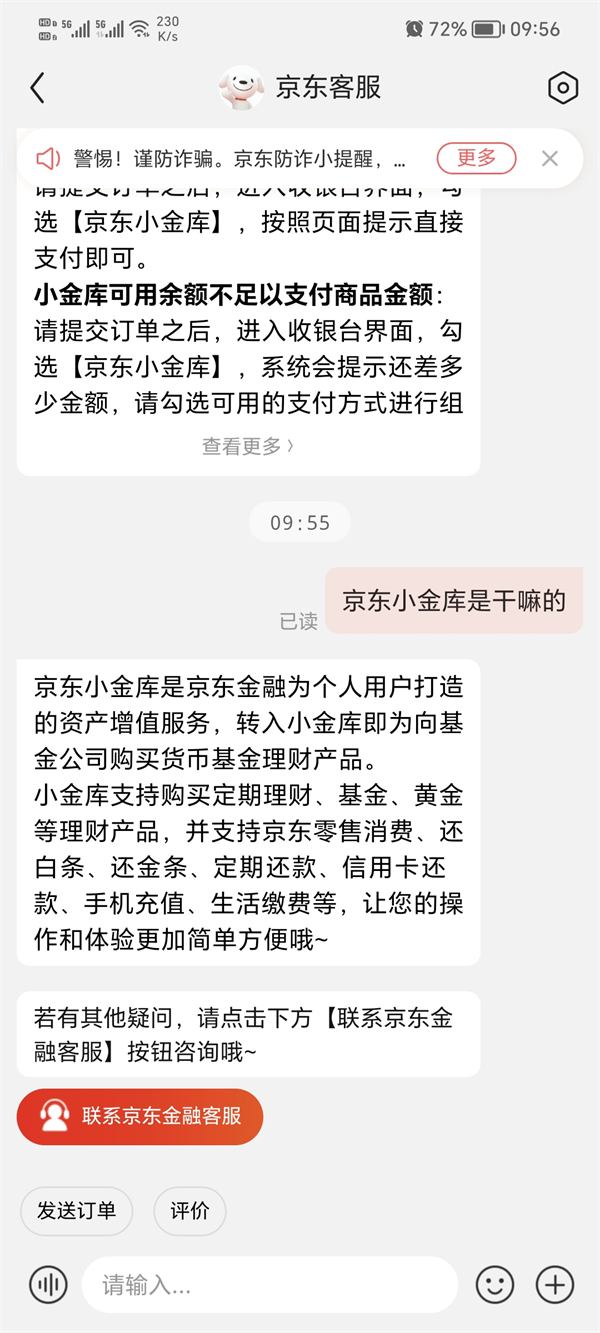
Task: Go back from the 京东客服 chat
Action: (x=38, y=88)
